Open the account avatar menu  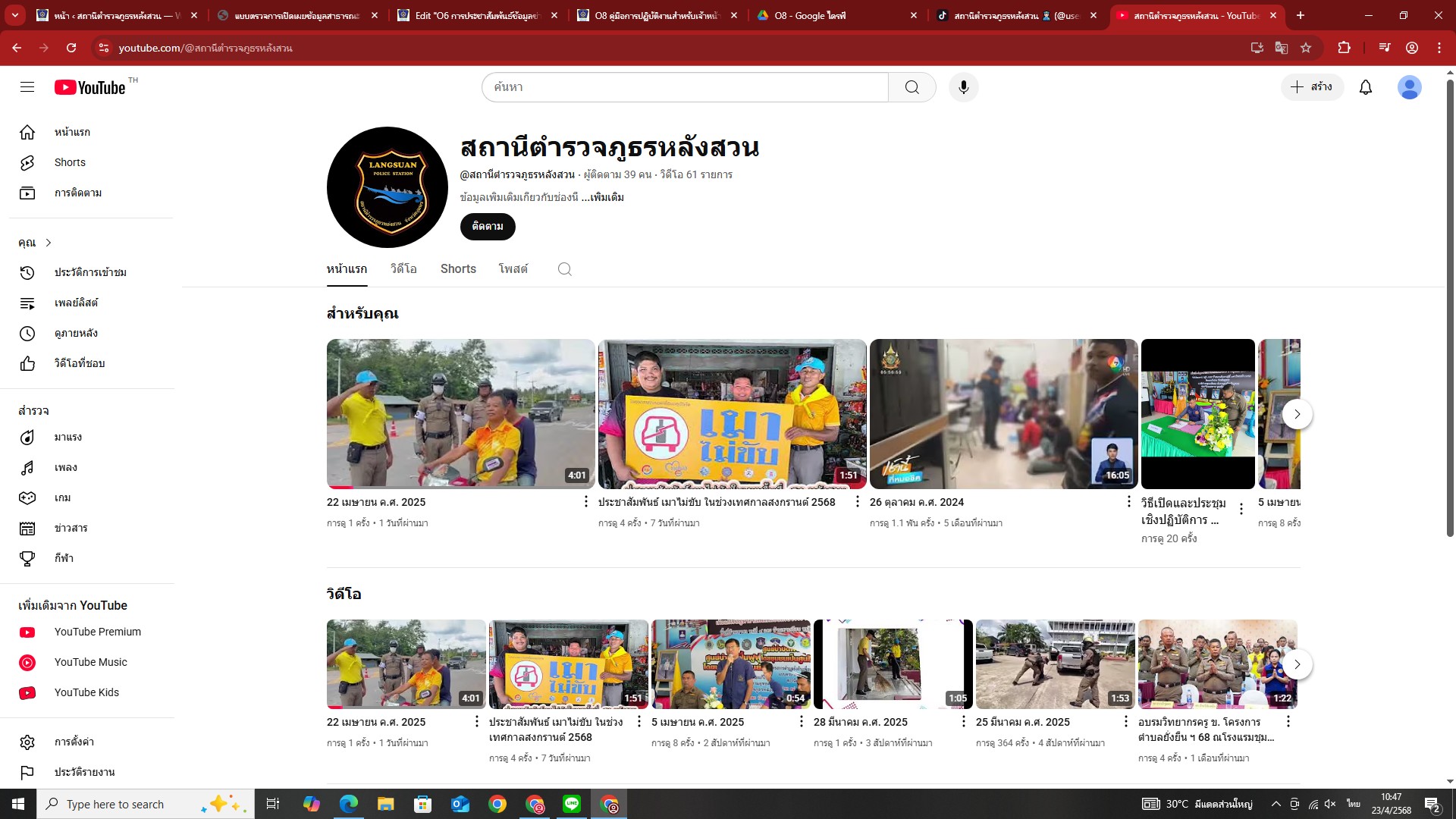click(1409, 87)
